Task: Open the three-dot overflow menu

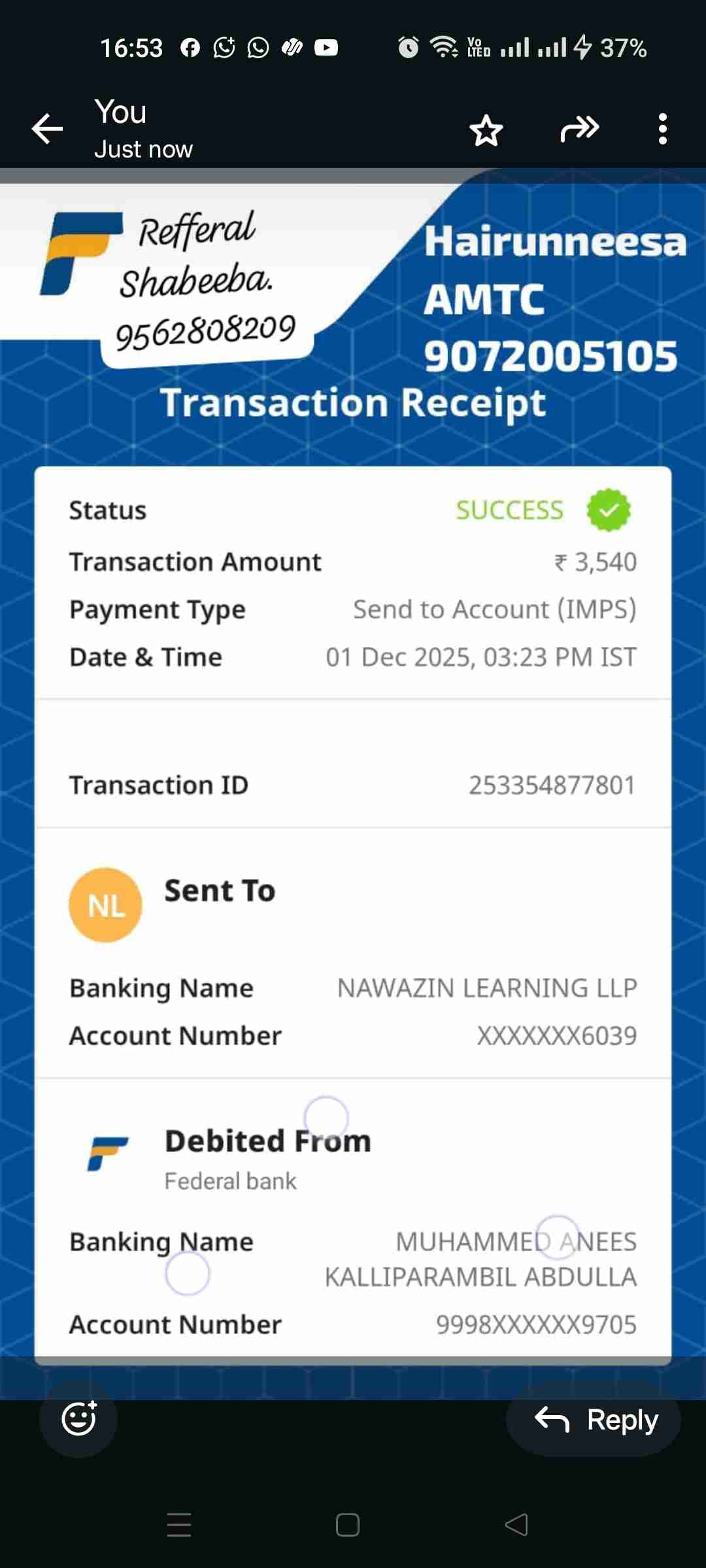Action: [663, 129]
